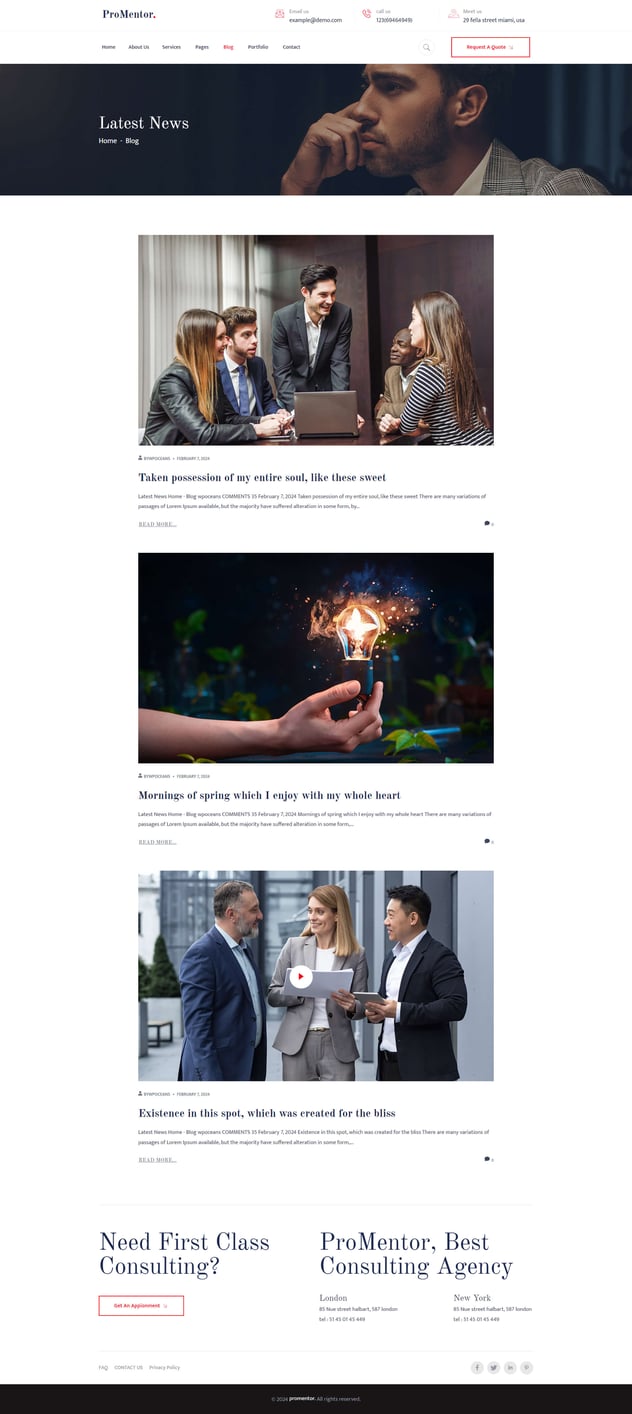Open the Pinterest social icon
Image resolution: width=632 pixels, height=1414 pixels.
526,1367
